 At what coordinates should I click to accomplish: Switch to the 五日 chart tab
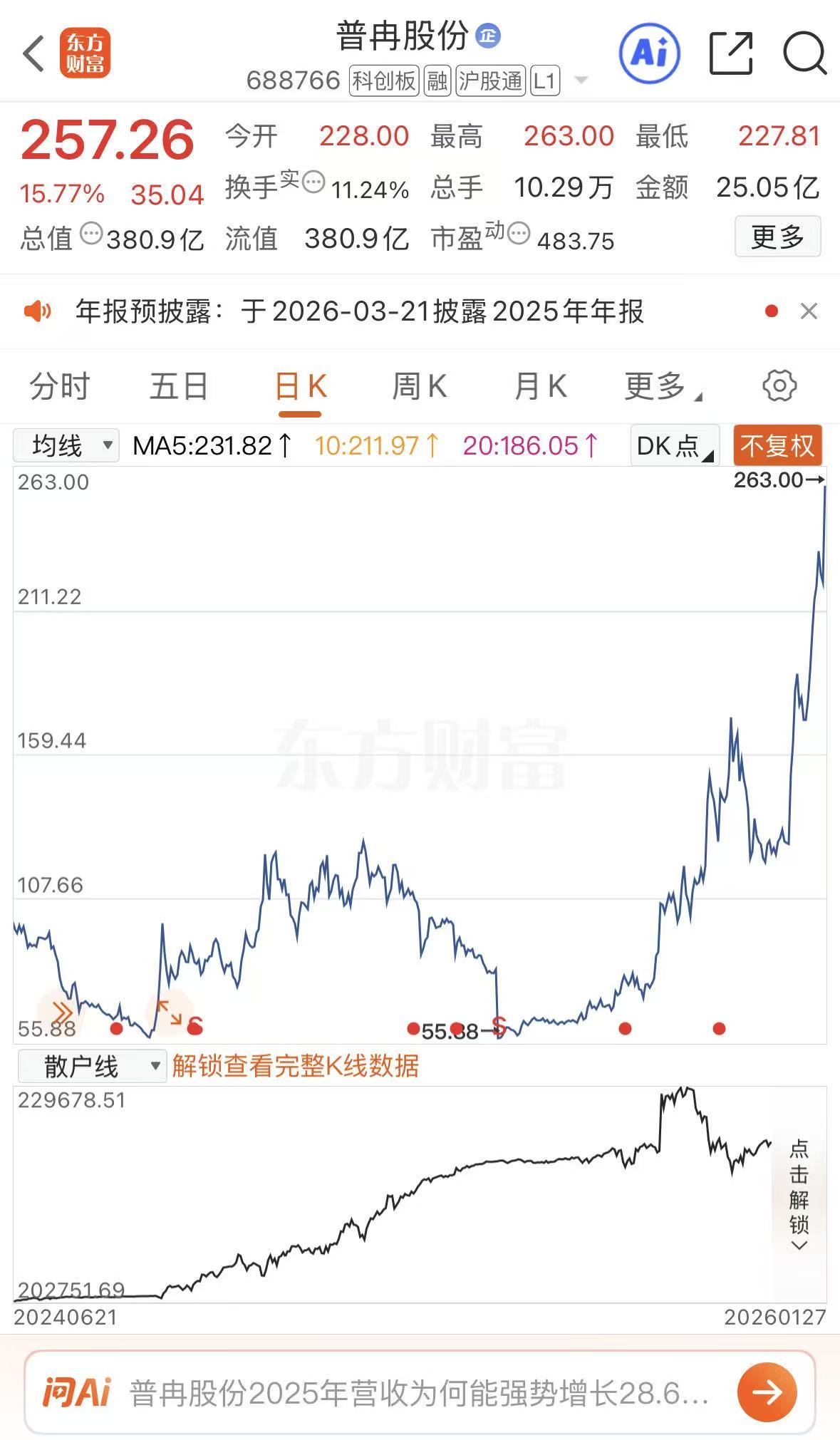tap(178, 387)
